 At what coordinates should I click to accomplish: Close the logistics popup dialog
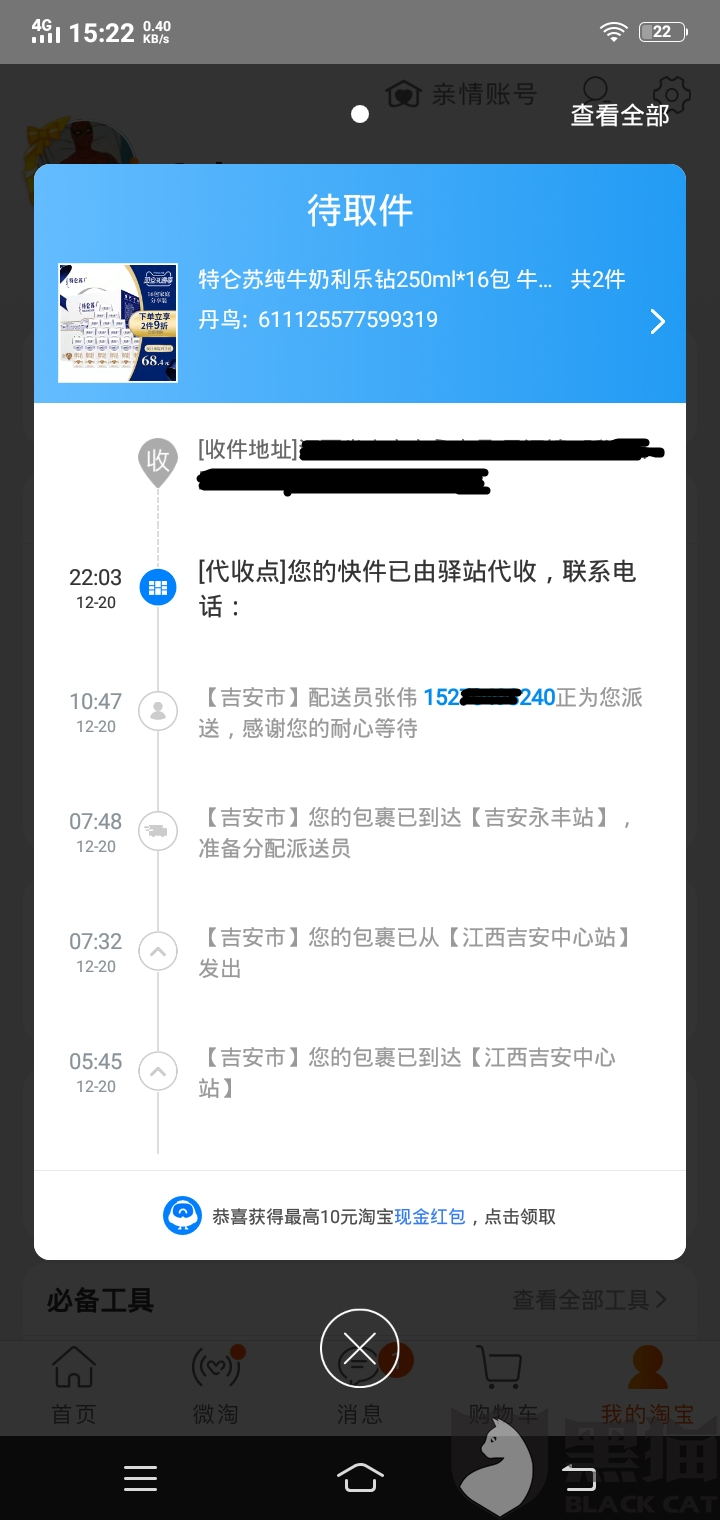[x=359, y=1347]
